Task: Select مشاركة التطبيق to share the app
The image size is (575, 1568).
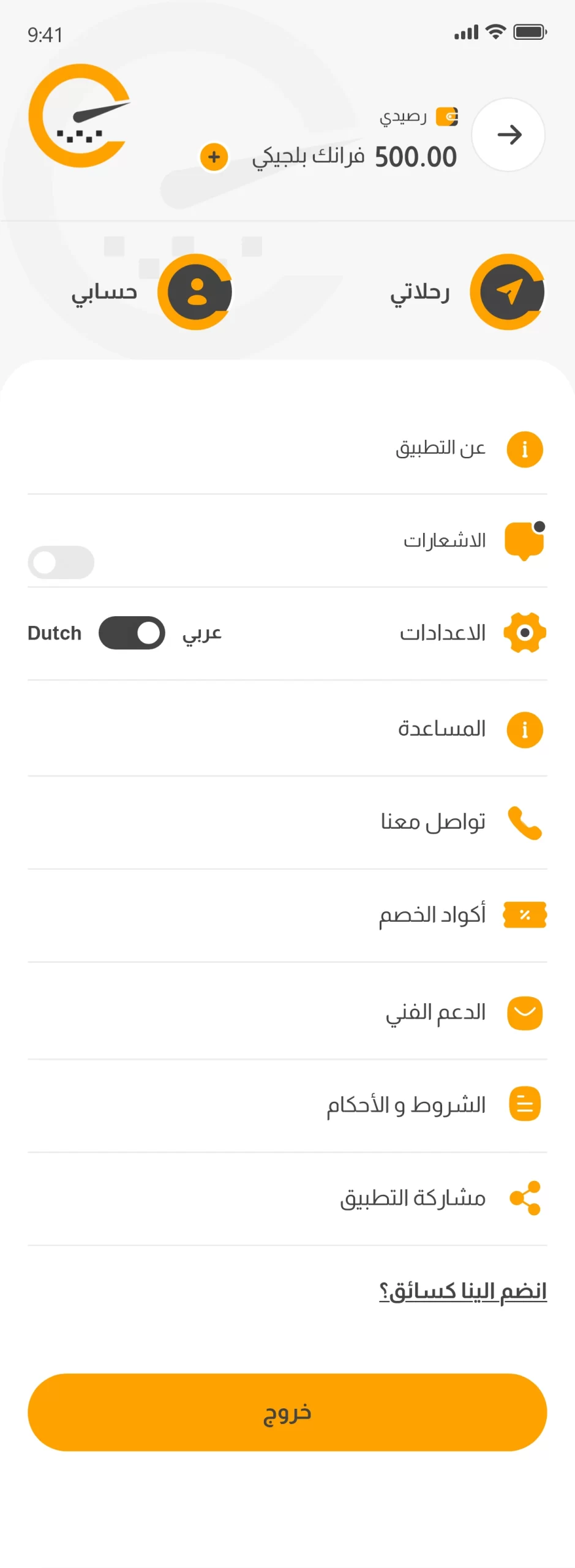Action: click(412, 1197)
